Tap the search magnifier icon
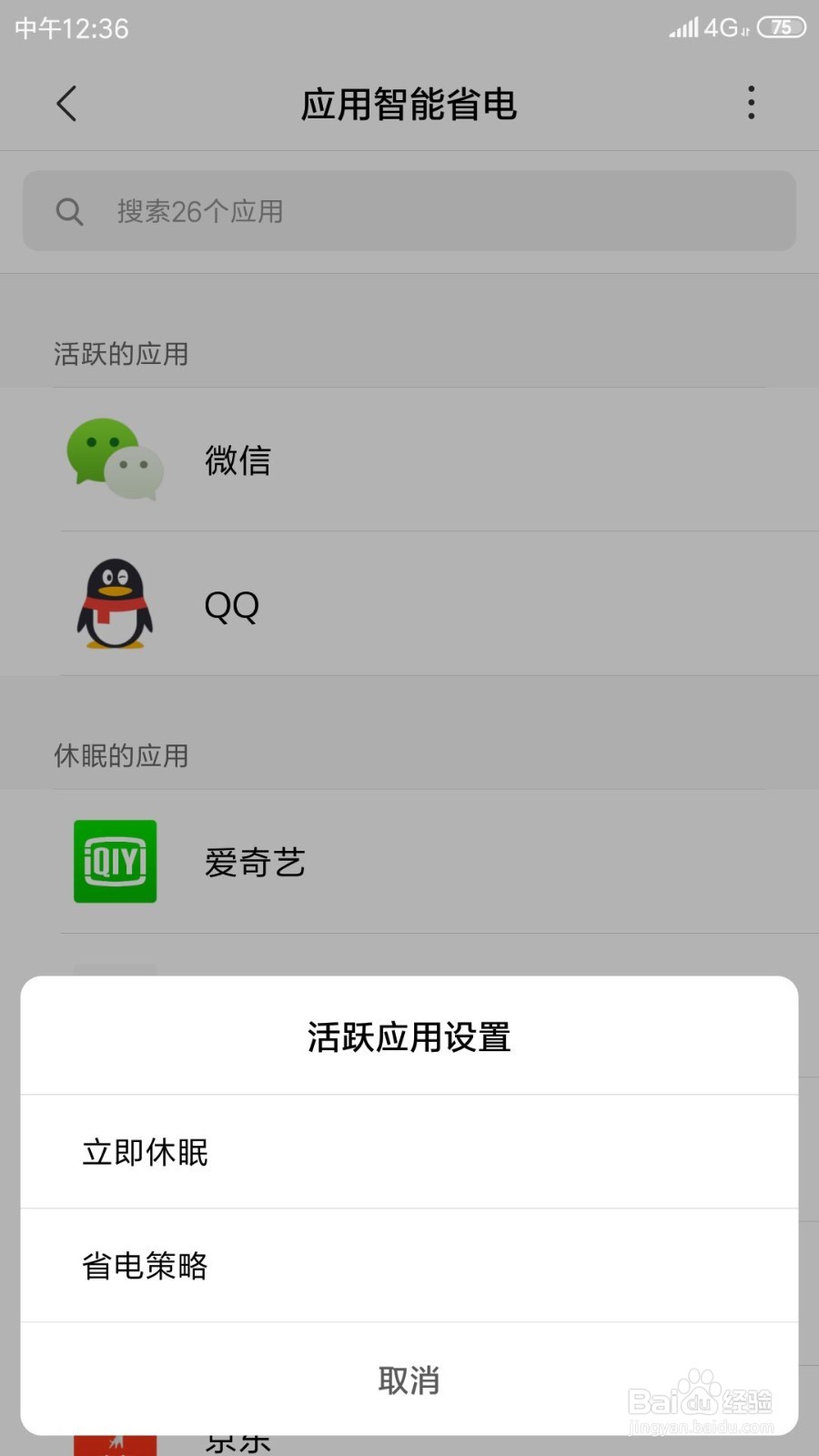The image size is (819, 1456). (70, 211)
